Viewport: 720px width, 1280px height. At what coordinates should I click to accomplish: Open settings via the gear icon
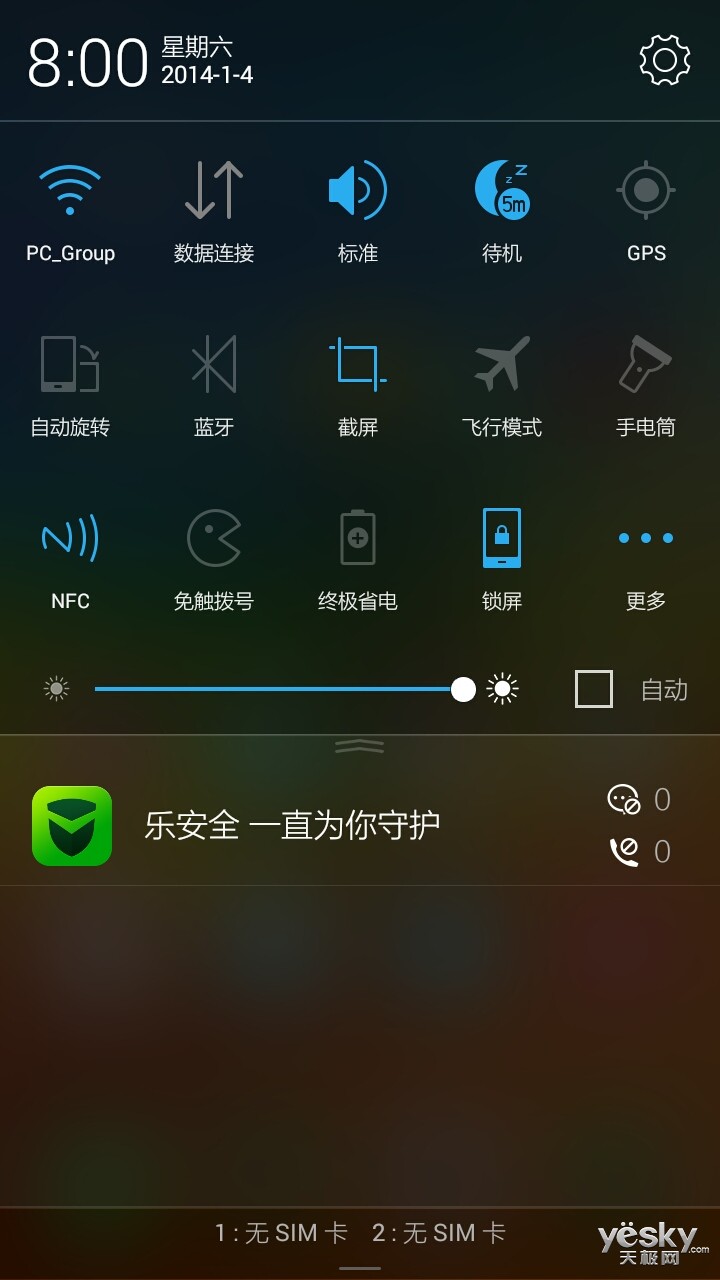pos(665,60)
